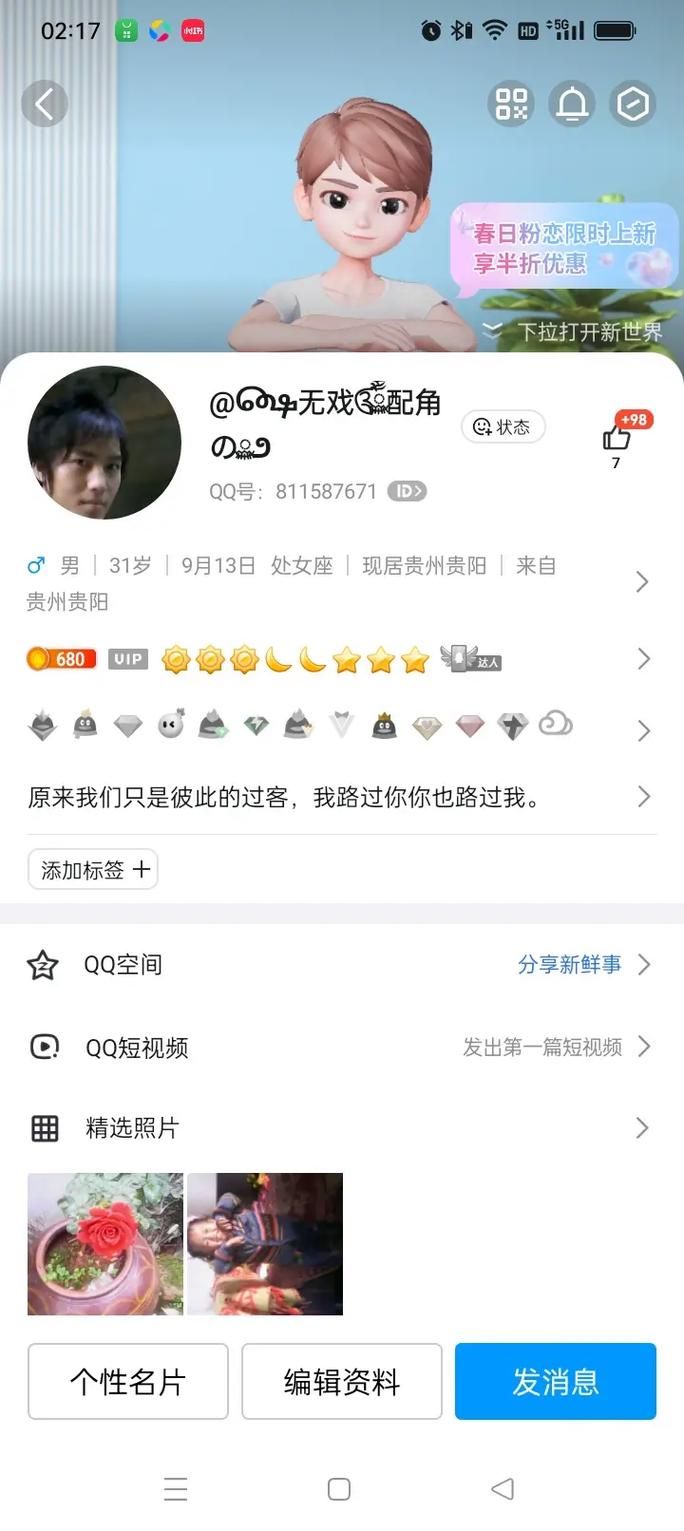Screen dimensions: 684x1531
Task: Open the hexagon settings icon
Action: click(633, 103)
